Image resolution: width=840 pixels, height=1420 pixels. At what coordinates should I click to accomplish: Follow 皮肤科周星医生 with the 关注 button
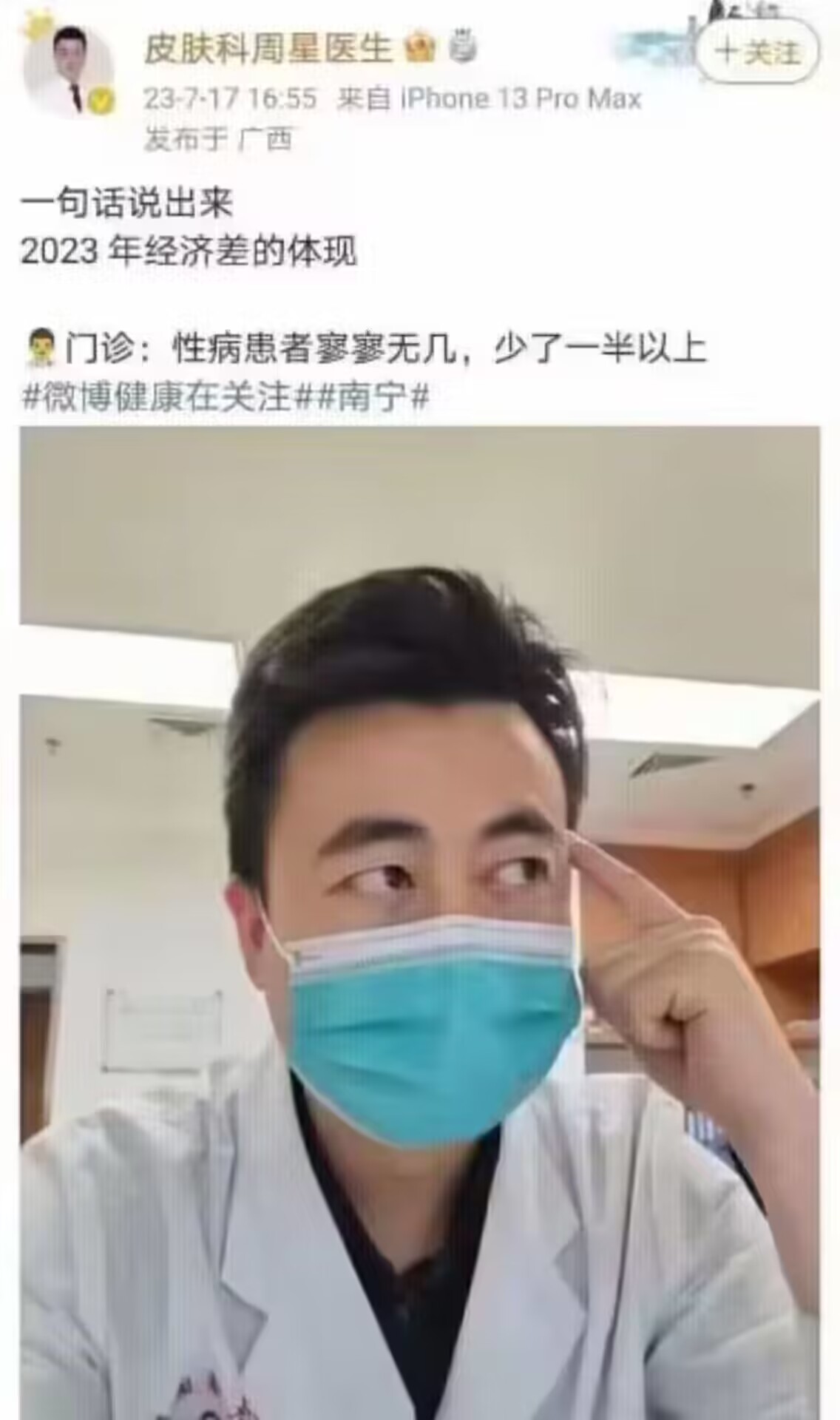(x=759, y=53)
